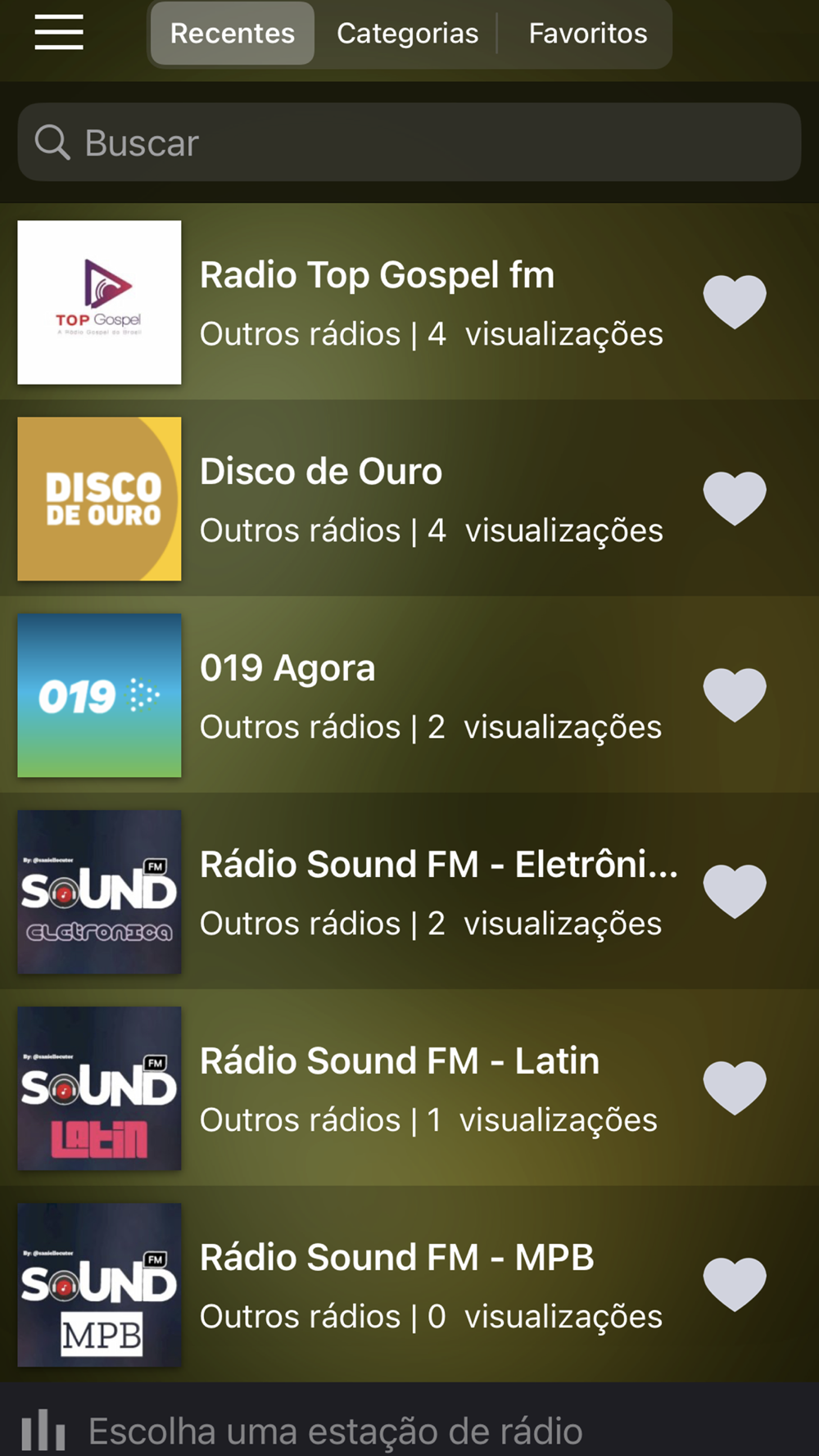The width and height of the screenshot is (819, 1456).
Task: Play the Disco de Ouro station
Action: [x=377, y=498]
